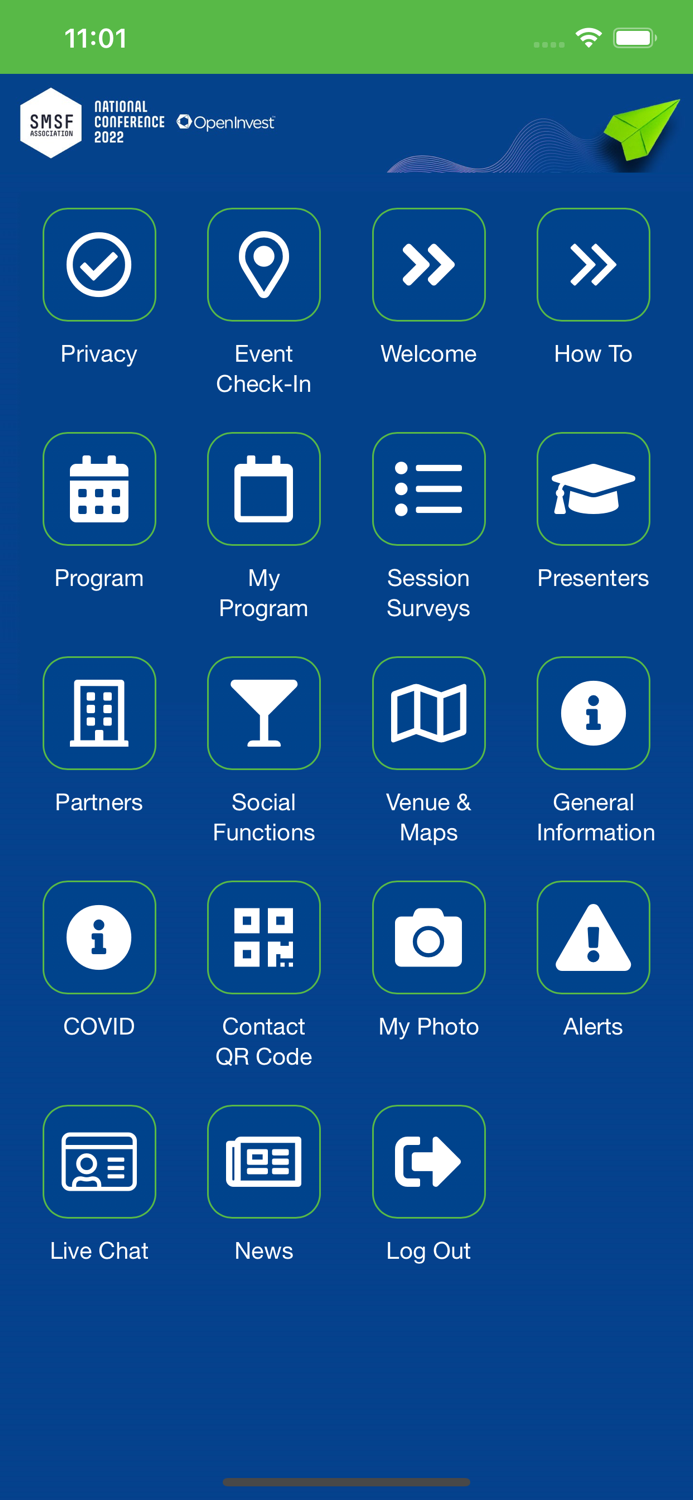Screen dimensions: 693x1500
Task: Browse the Presenters list
Action: point(593,489)
